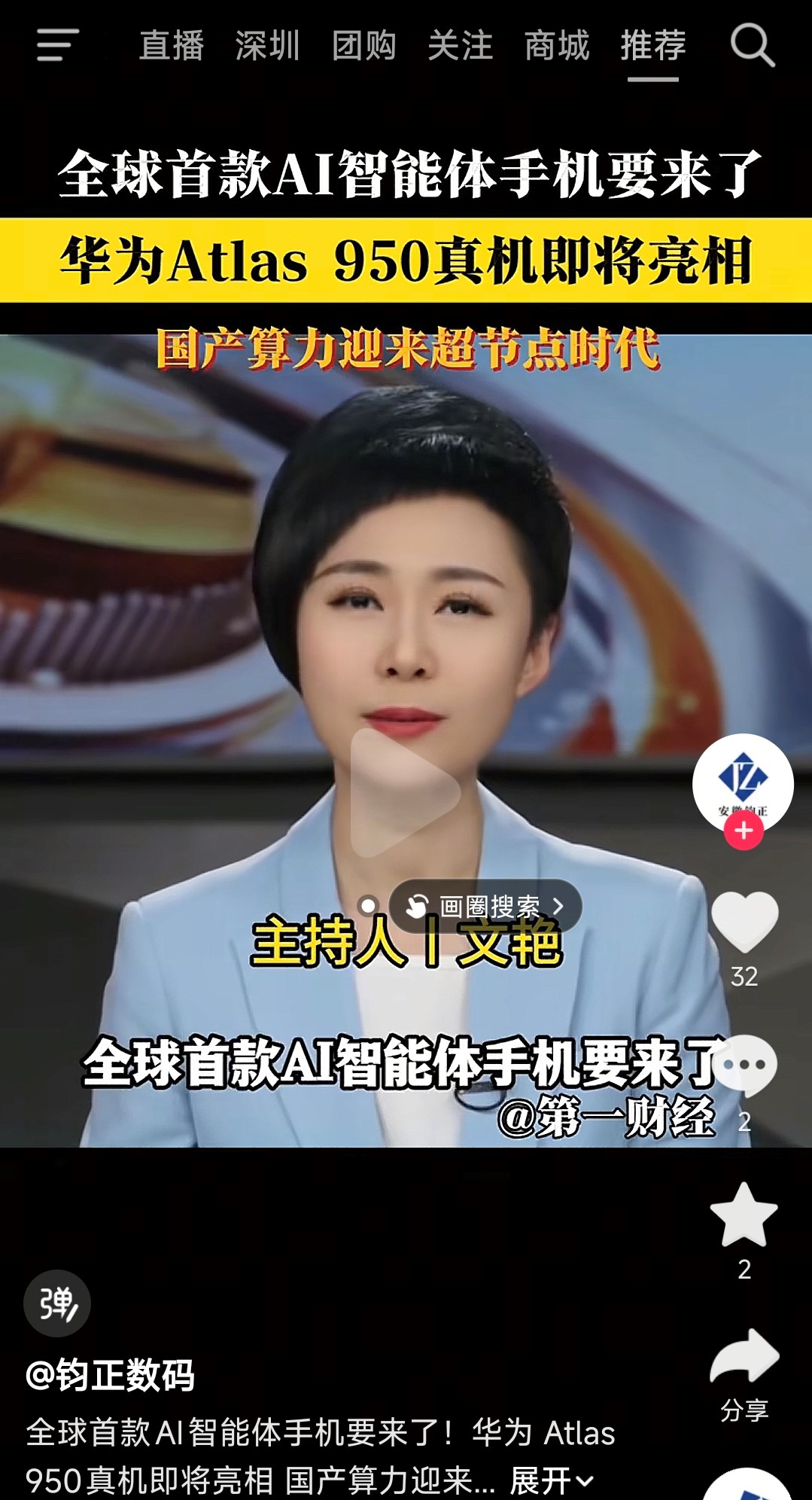Switch to the 关注 tab

pyautogui.click(x=461, y=45)
